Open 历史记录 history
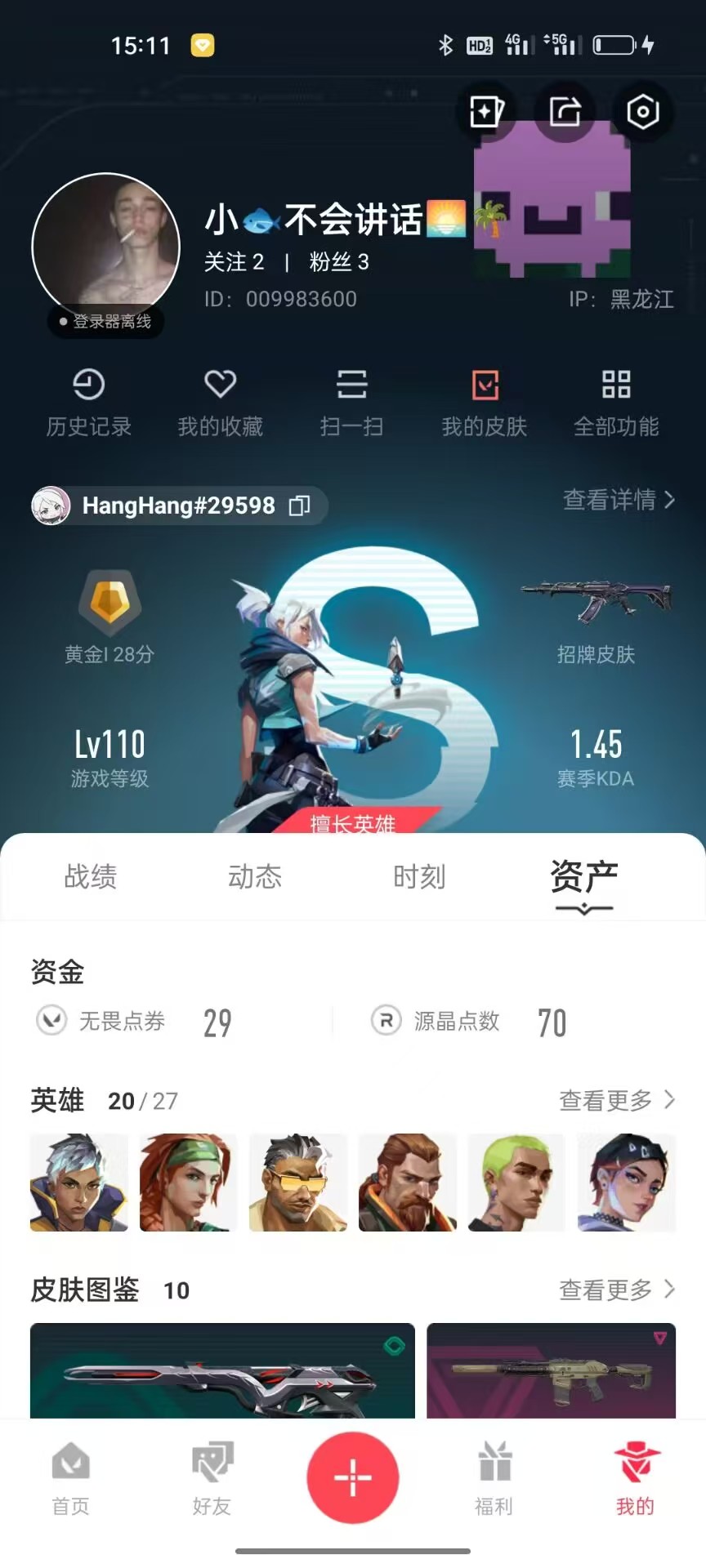 88,402
